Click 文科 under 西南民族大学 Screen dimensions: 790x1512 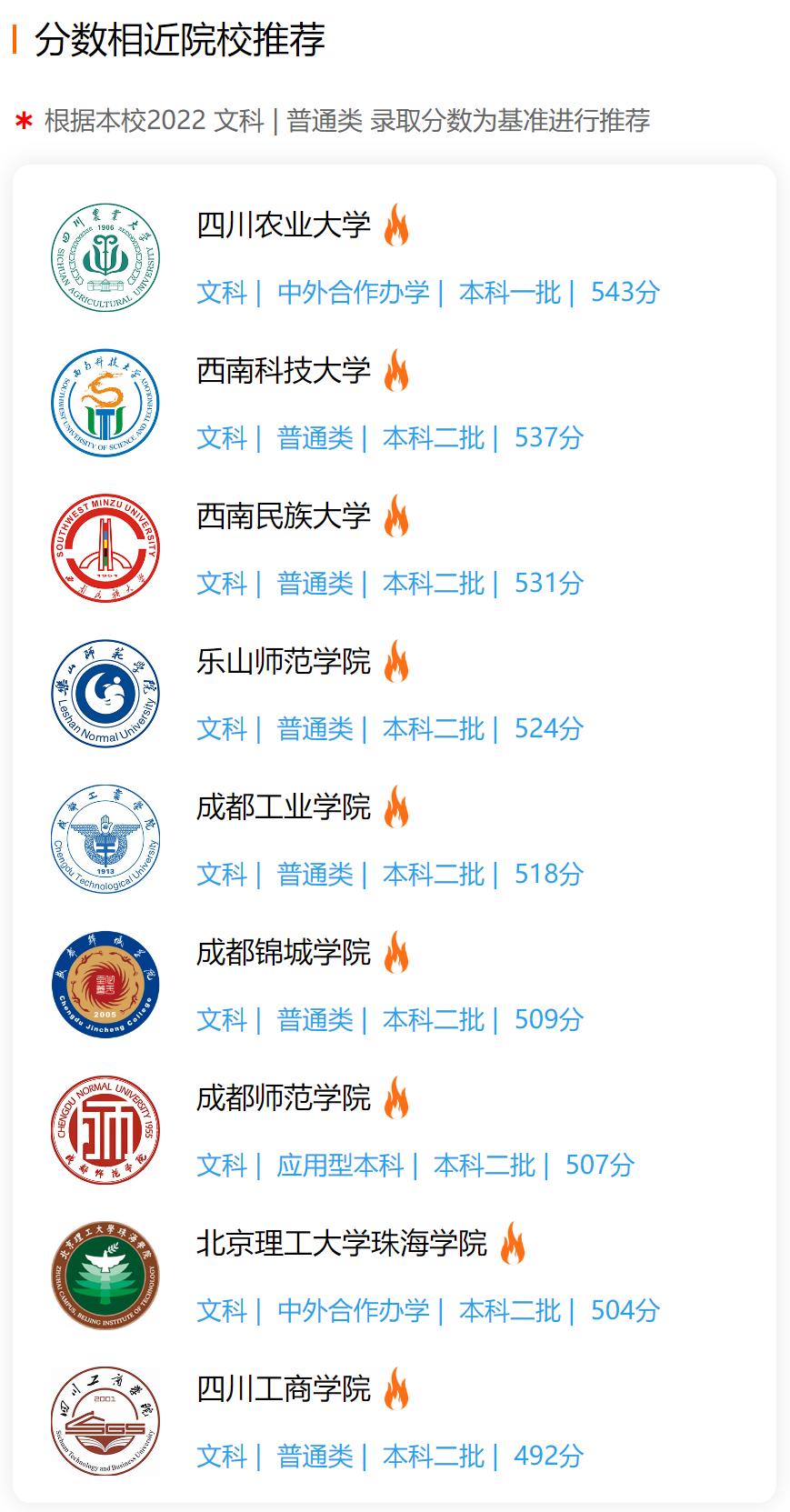point(221,583)
